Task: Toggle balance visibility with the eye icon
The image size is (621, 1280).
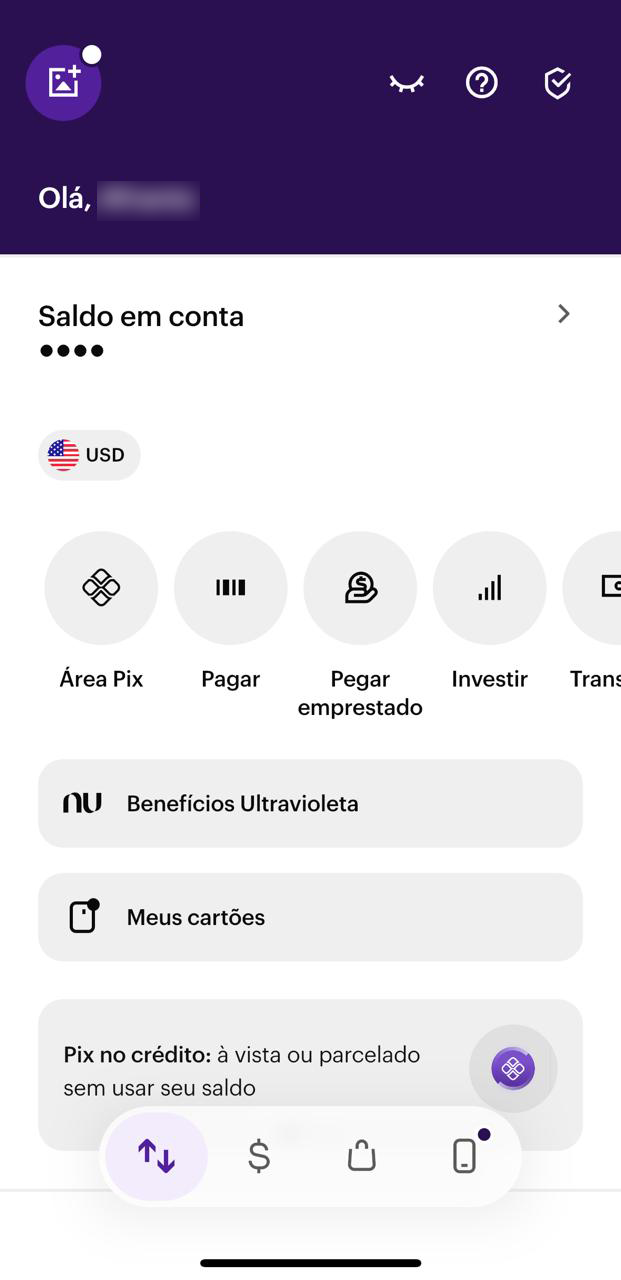Action: pyautogui.click(x=406, y=83)
